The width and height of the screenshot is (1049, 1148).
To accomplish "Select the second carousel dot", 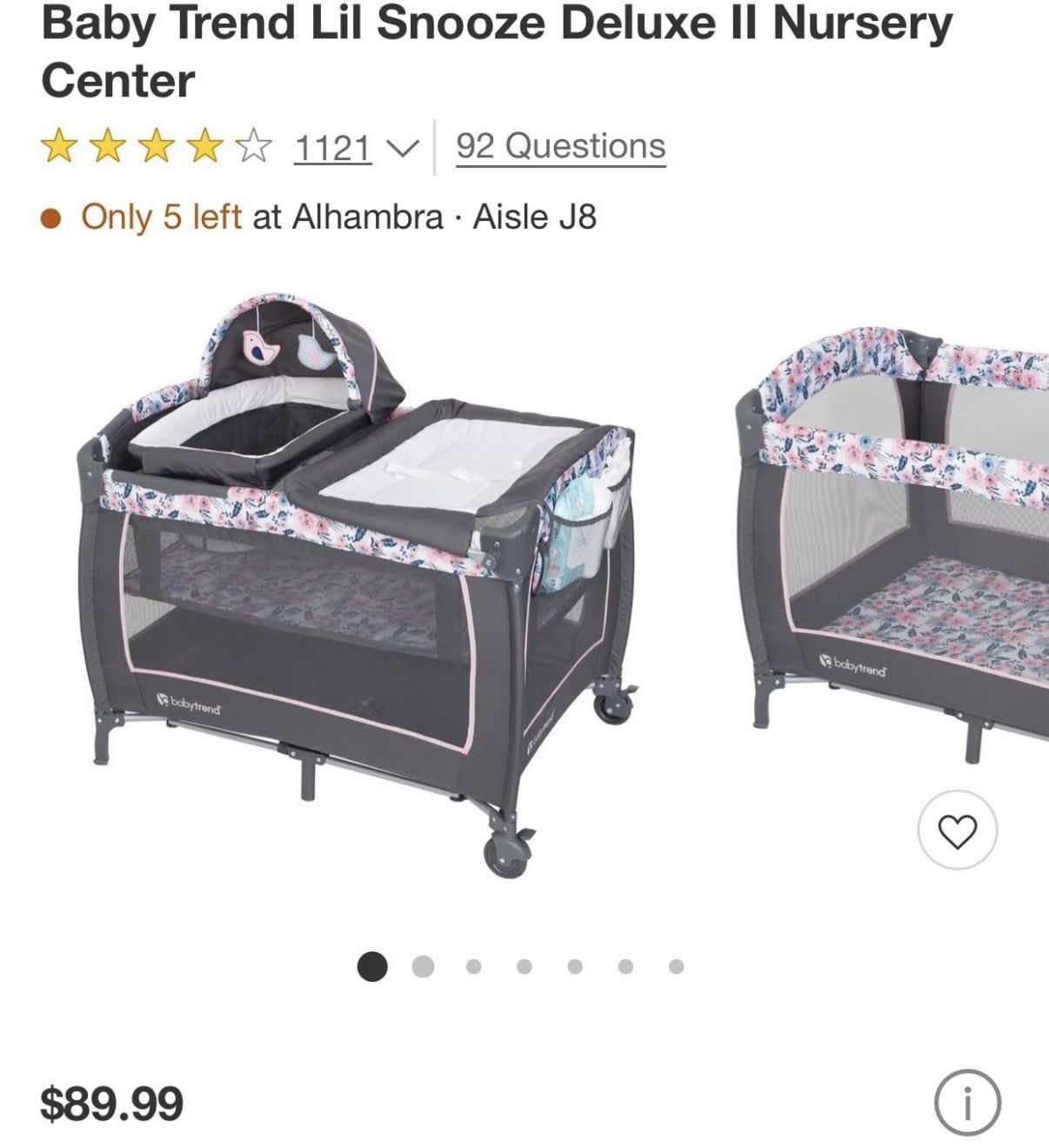I will point(423,965).
